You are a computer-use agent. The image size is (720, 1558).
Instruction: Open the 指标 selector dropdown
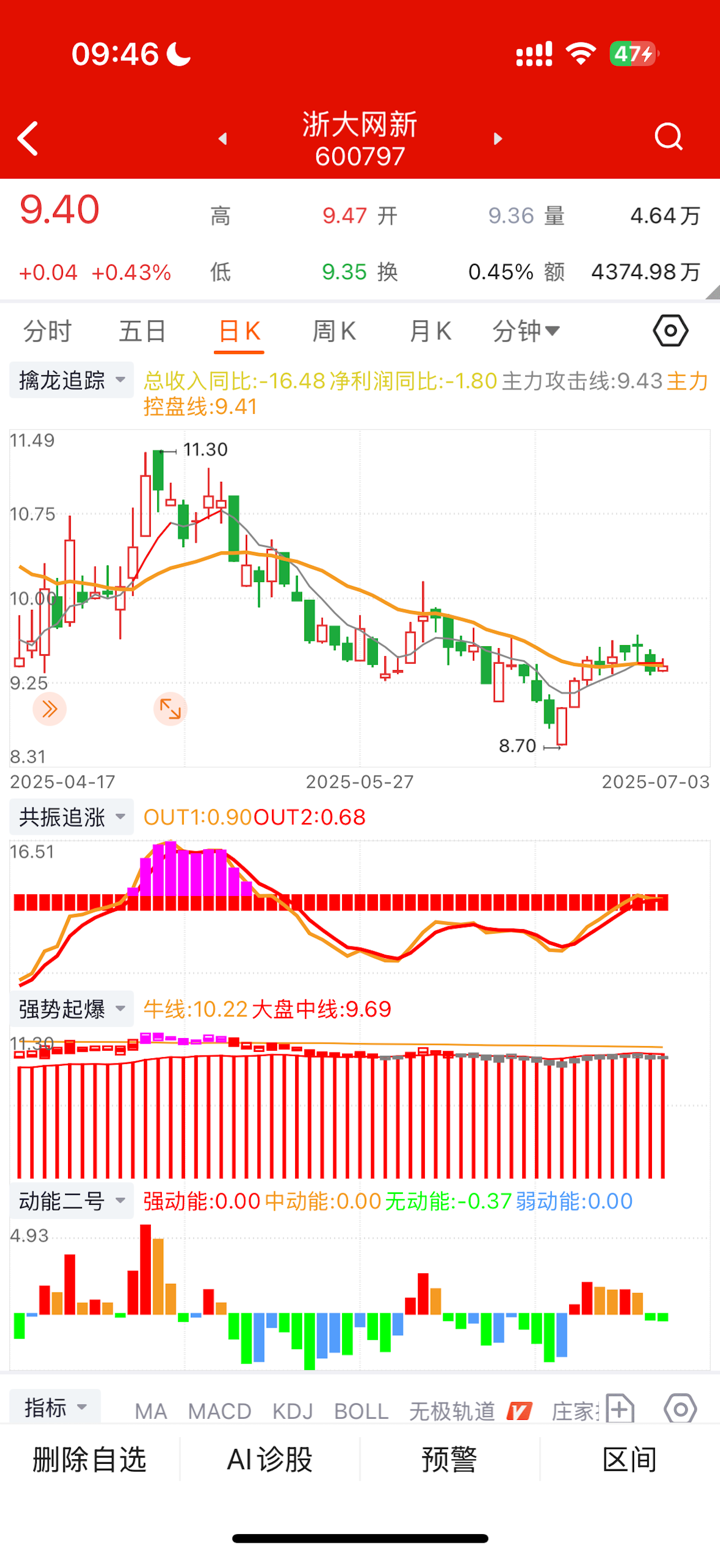tap(55, 1407)
